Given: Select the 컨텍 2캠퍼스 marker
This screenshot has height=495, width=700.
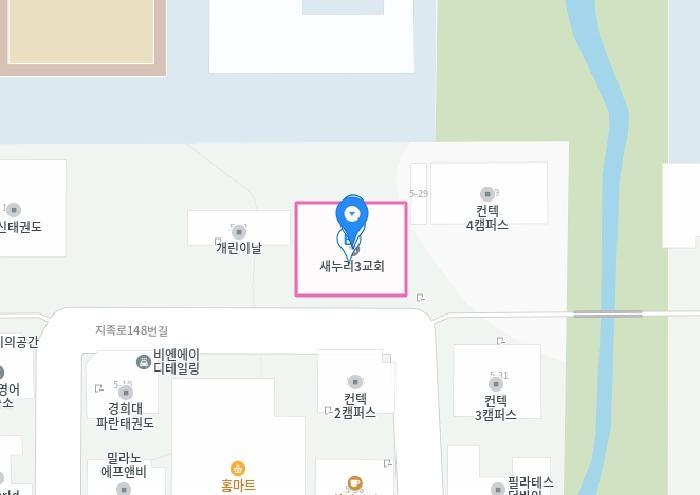Looking at the screenshot, I should tap(355, 382).
